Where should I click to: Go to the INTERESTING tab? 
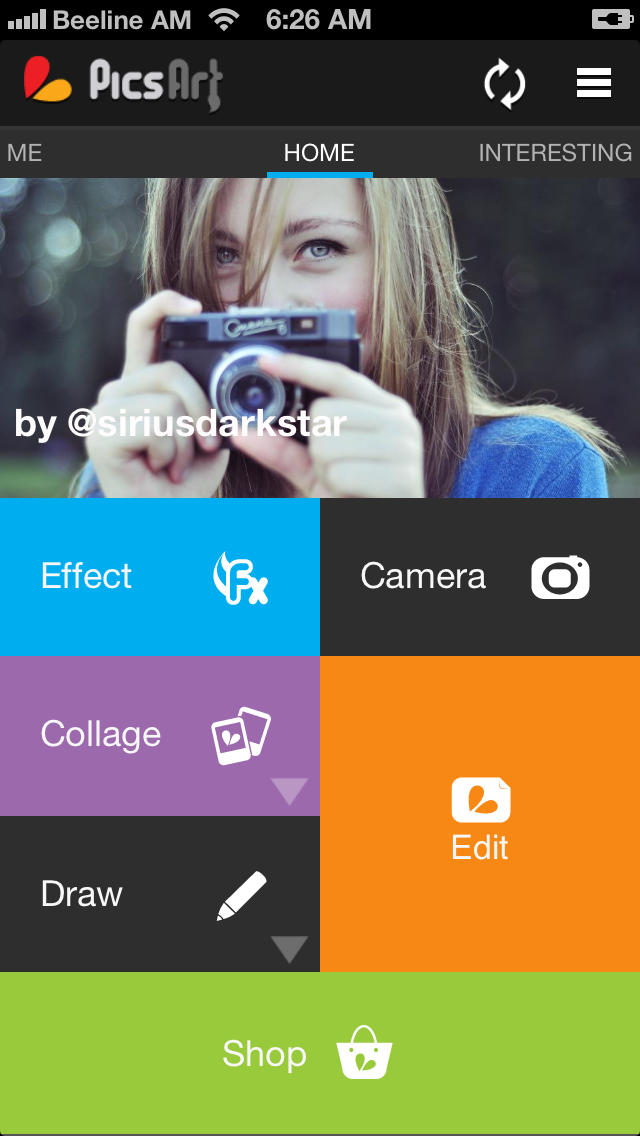pos(555,153)
